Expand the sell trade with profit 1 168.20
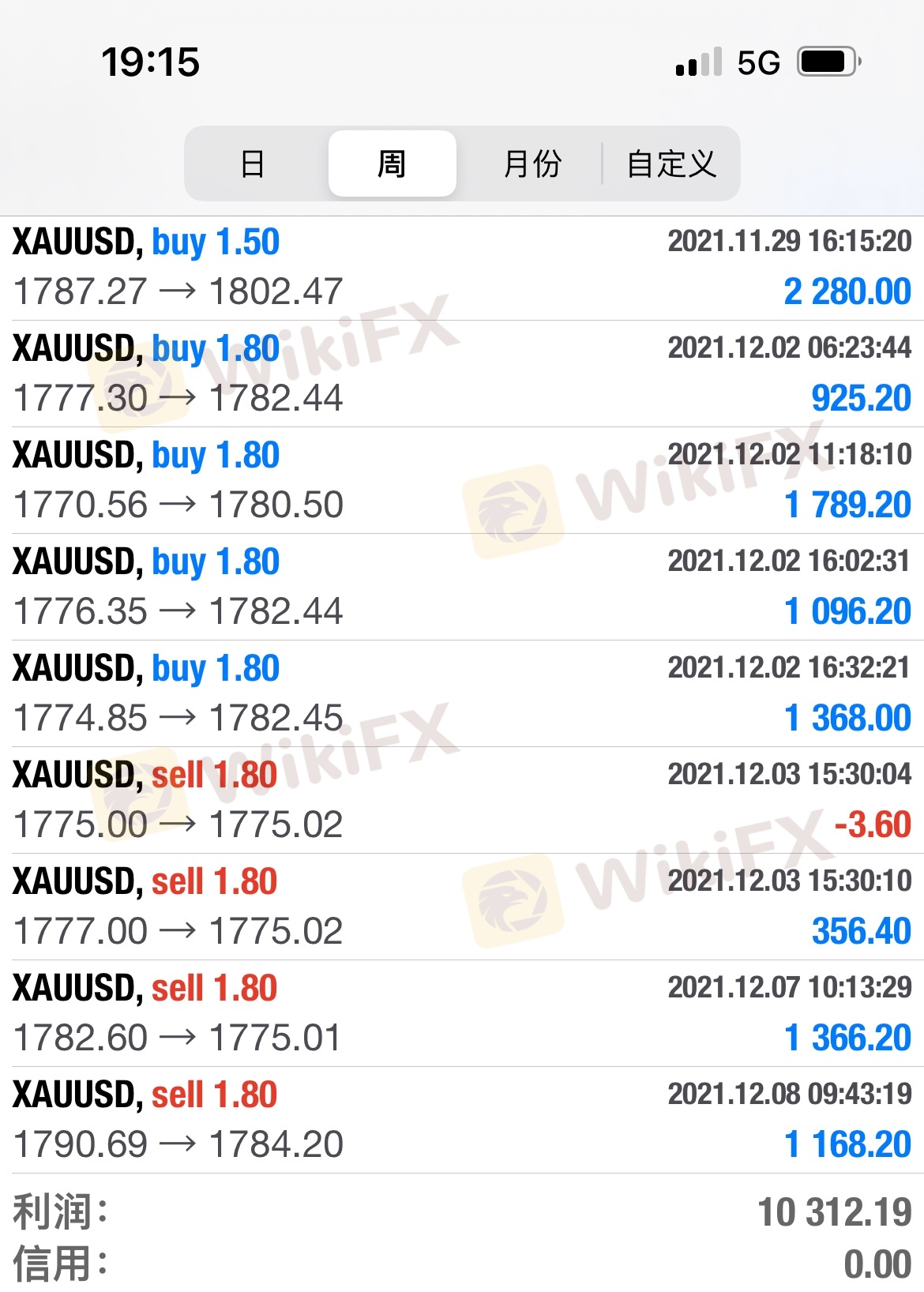Screen dimensions: 924x1292 (462, 1120)
